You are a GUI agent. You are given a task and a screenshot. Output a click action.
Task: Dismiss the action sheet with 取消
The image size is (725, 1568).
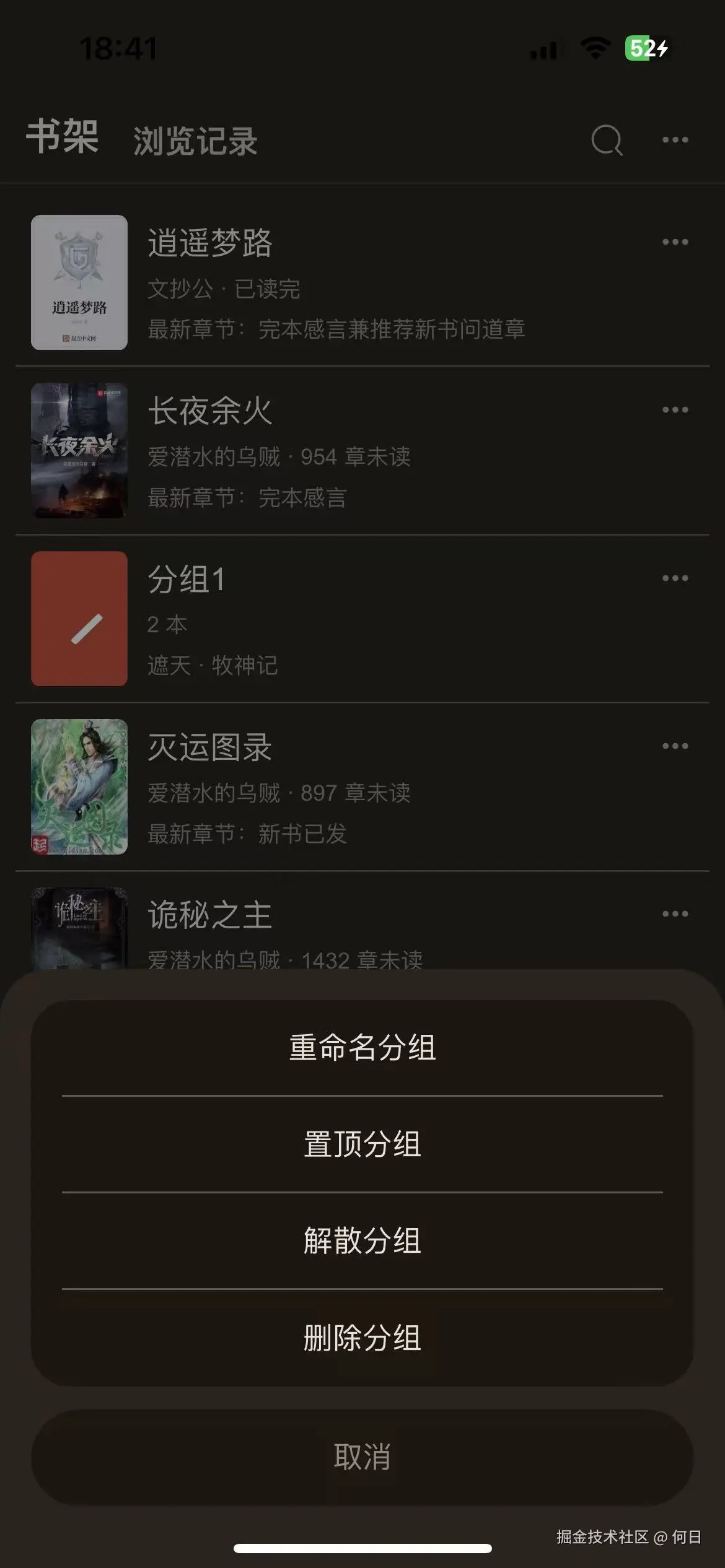pos(362,1457)
